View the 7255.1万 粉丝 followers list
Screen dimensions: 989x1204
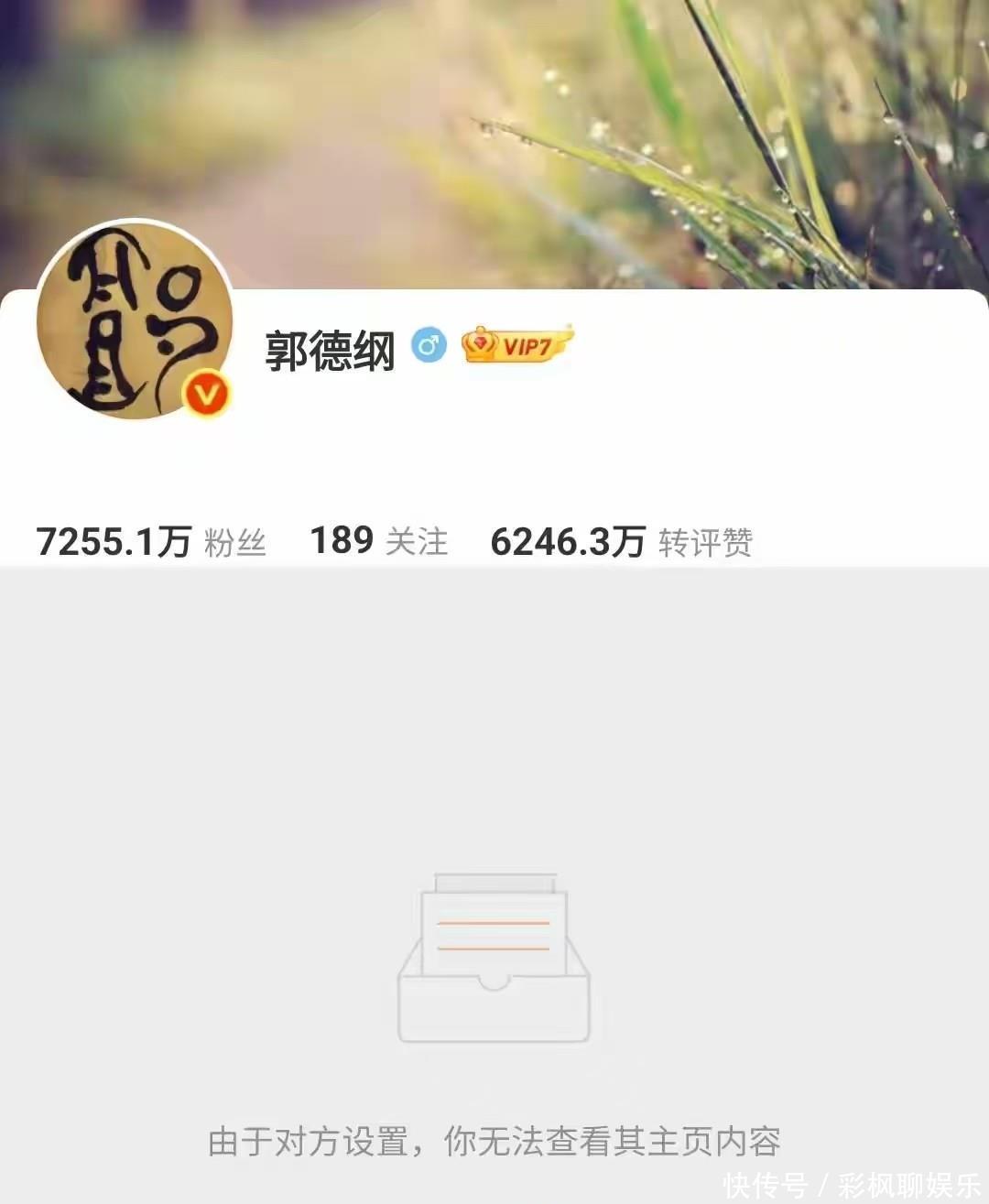(151, 542)
